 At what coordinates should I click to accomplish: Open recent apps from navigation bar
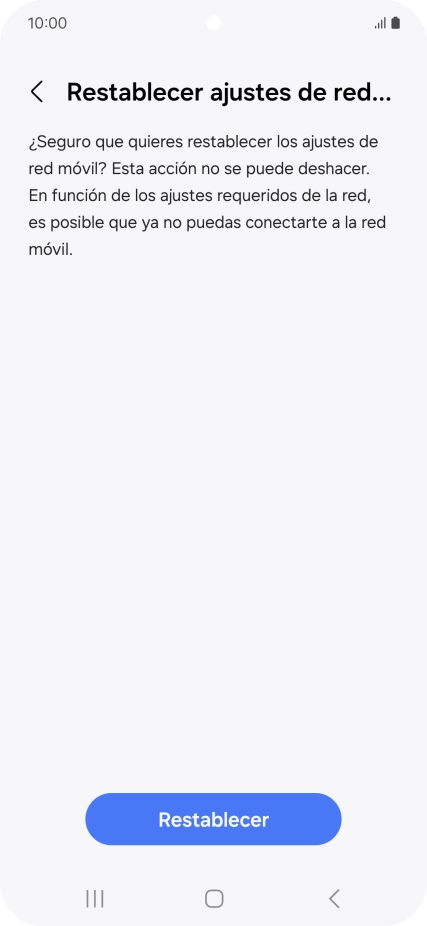(x=94, y=899)
